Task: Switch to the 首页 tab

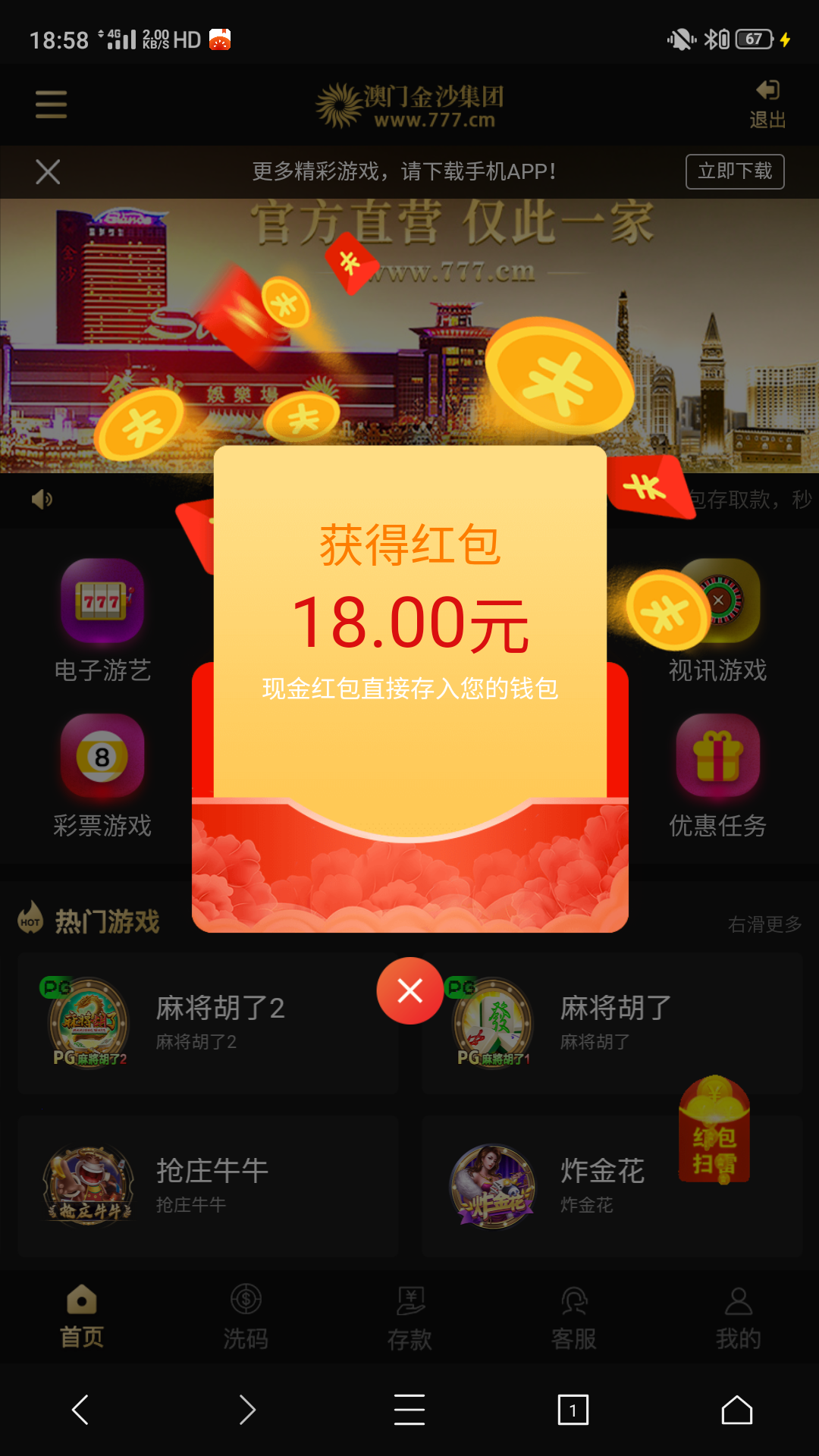Action: click(82, 1316)
